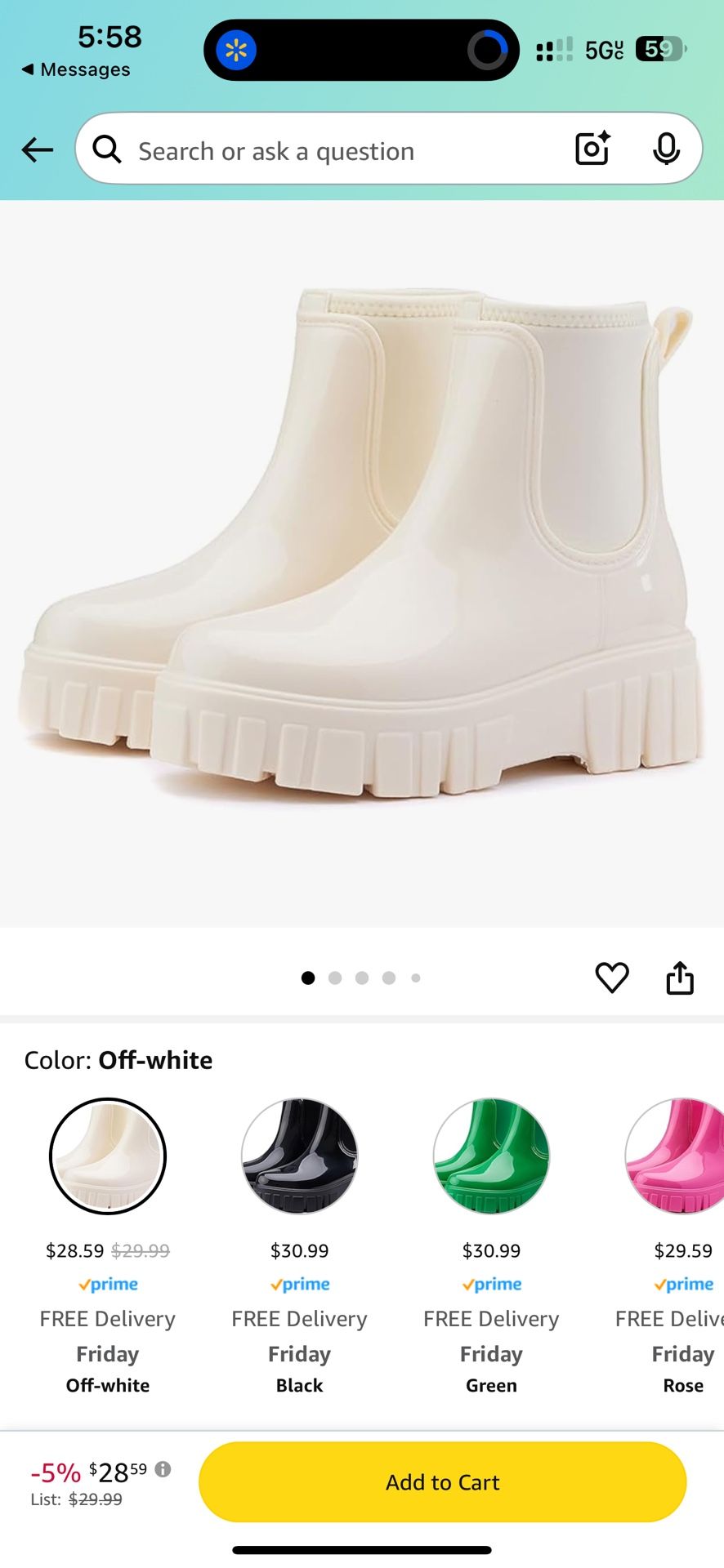Open the price info icon

[x=163, y=1469]
